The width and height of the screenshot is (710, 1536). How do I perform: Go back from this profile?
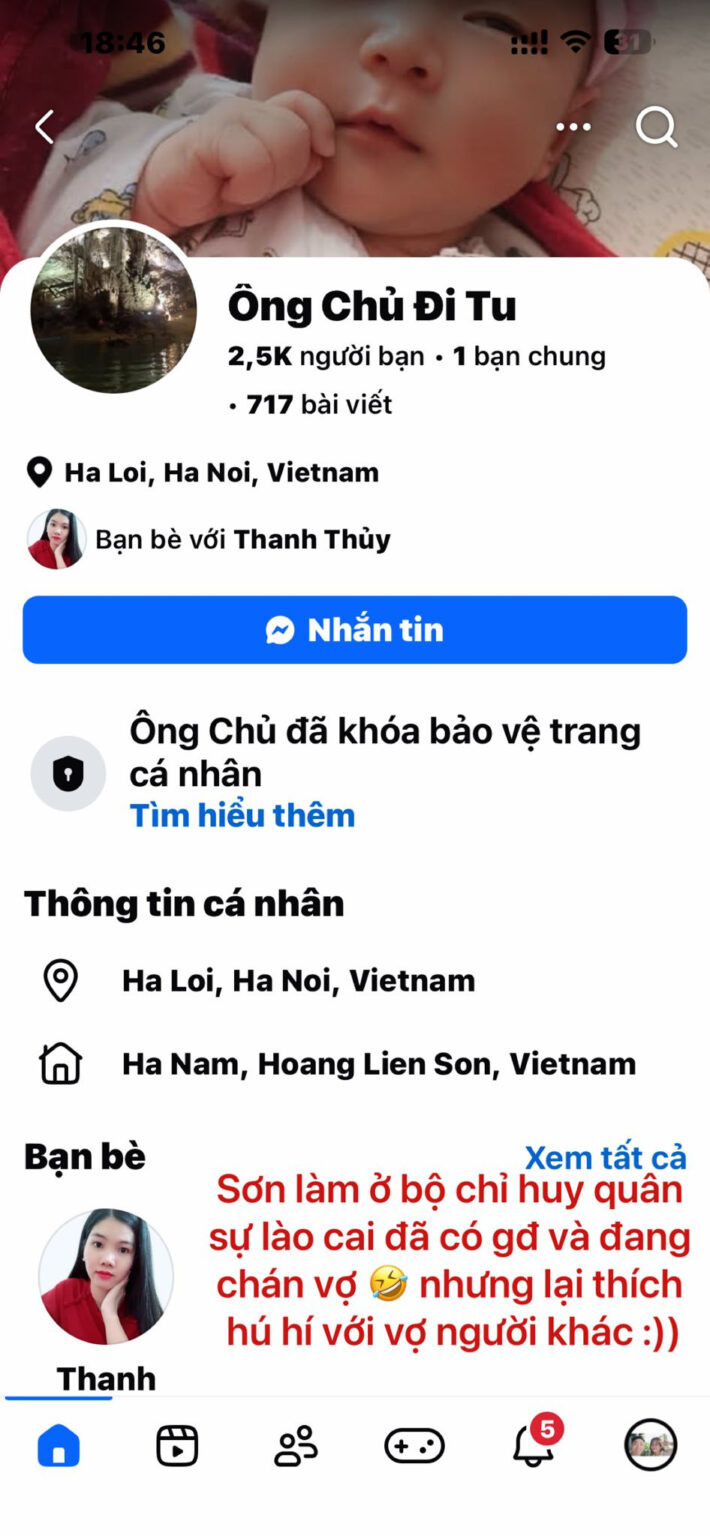pyautogui.click(x=44, y=127)
